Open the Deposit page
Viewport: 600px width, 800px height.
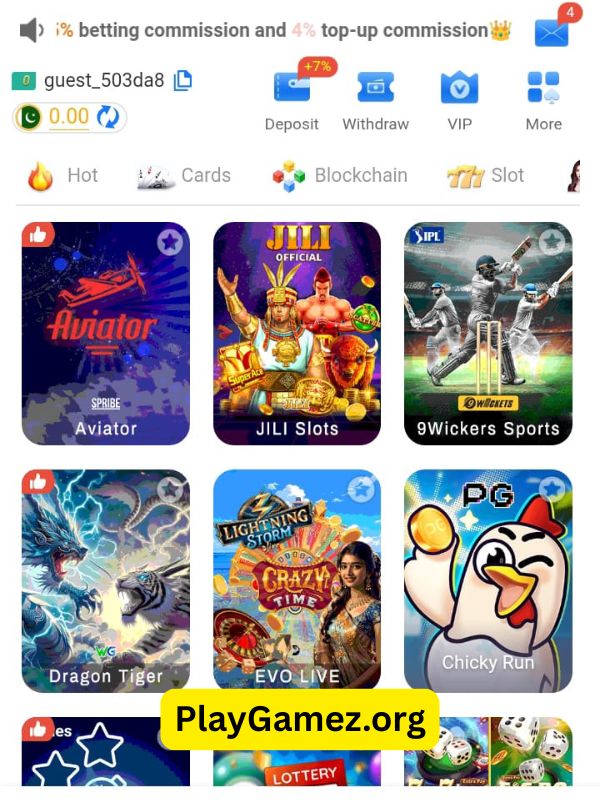click(291, 98)
